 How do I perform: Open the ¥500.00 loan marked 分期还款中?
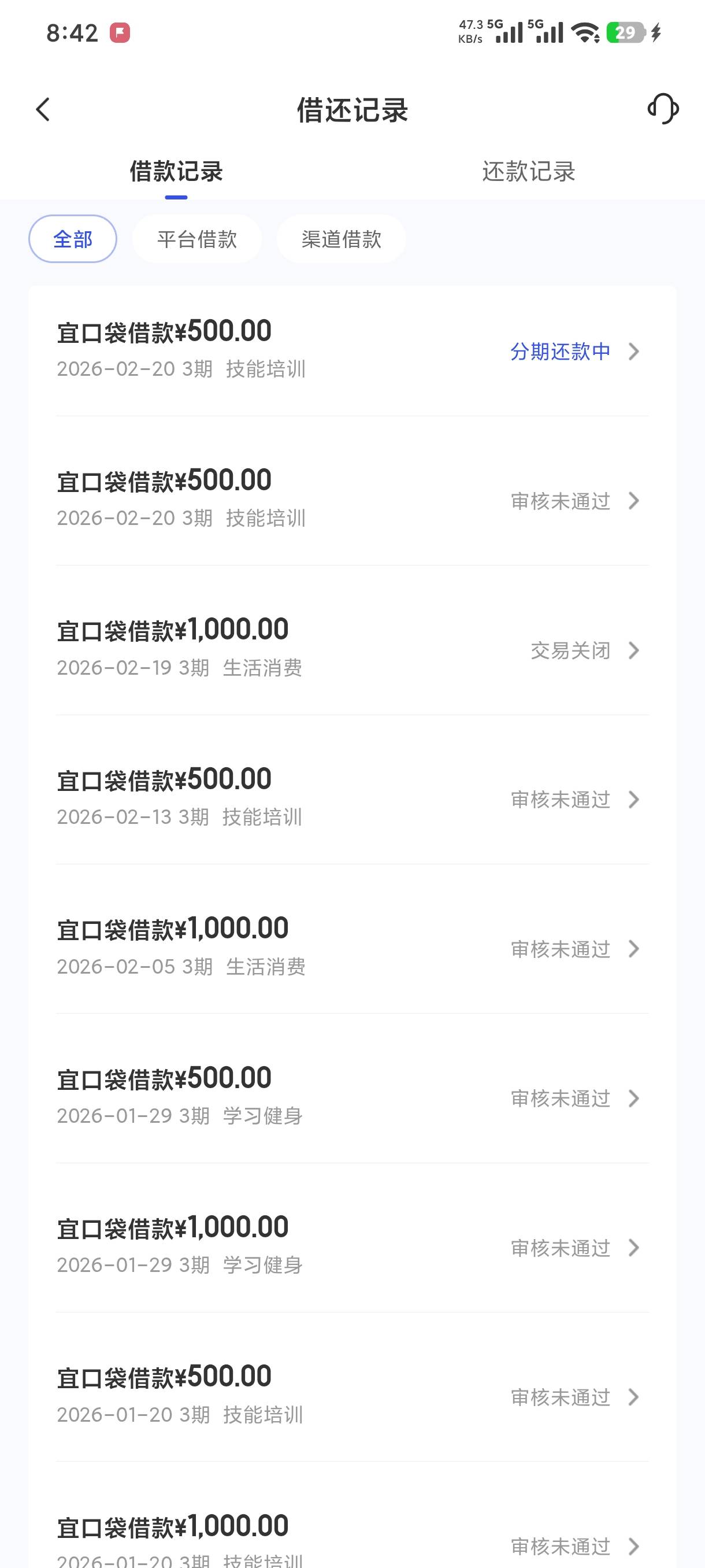point(352,350)
